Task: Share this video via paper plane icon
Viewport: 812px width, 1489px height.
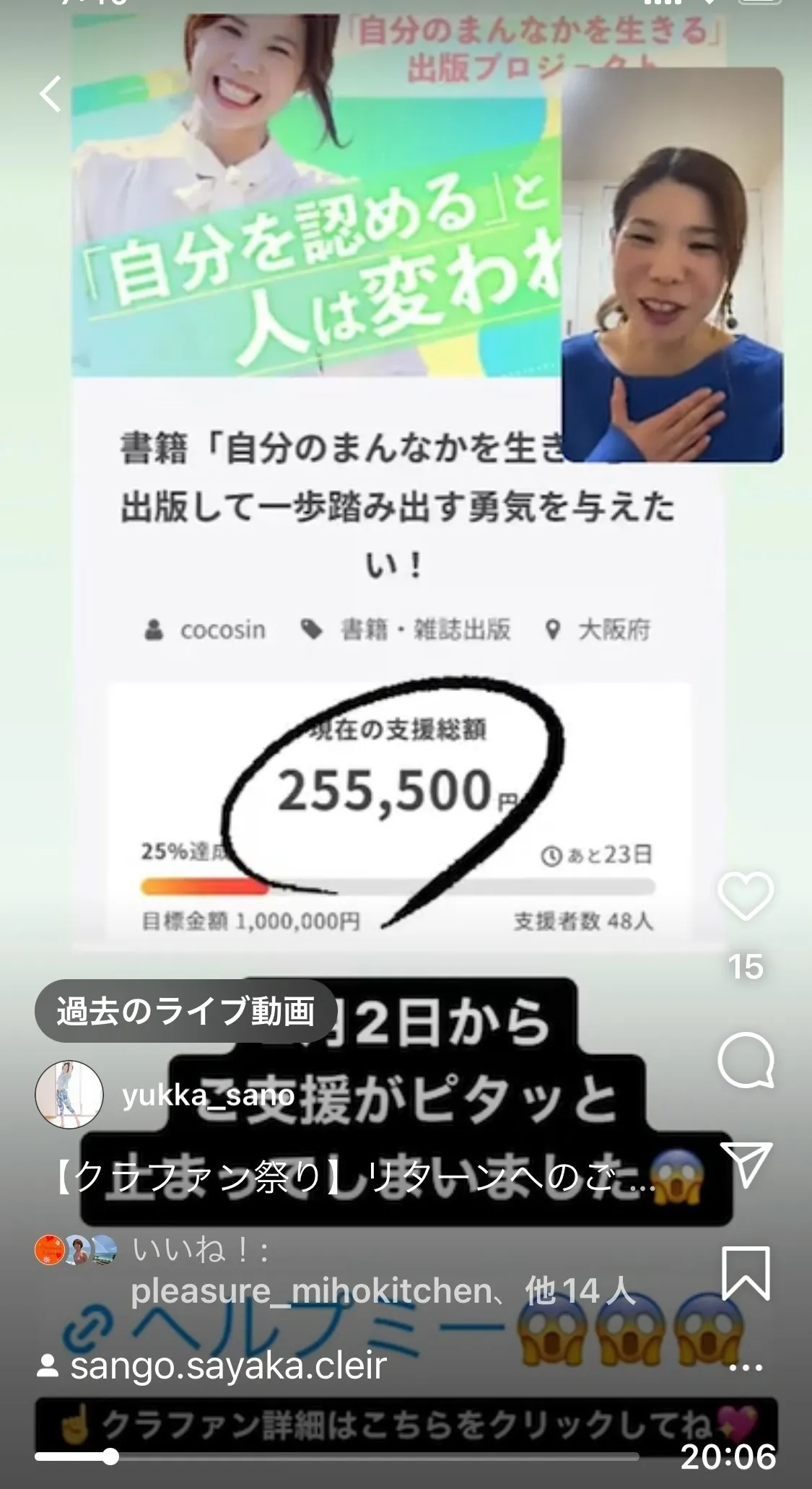Action: click(746, 1163)
